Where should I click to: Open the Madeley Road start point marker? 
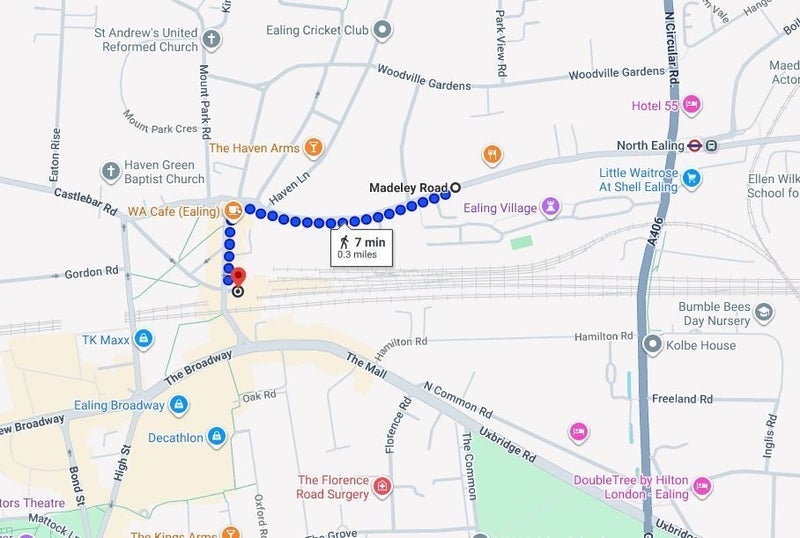455,187
